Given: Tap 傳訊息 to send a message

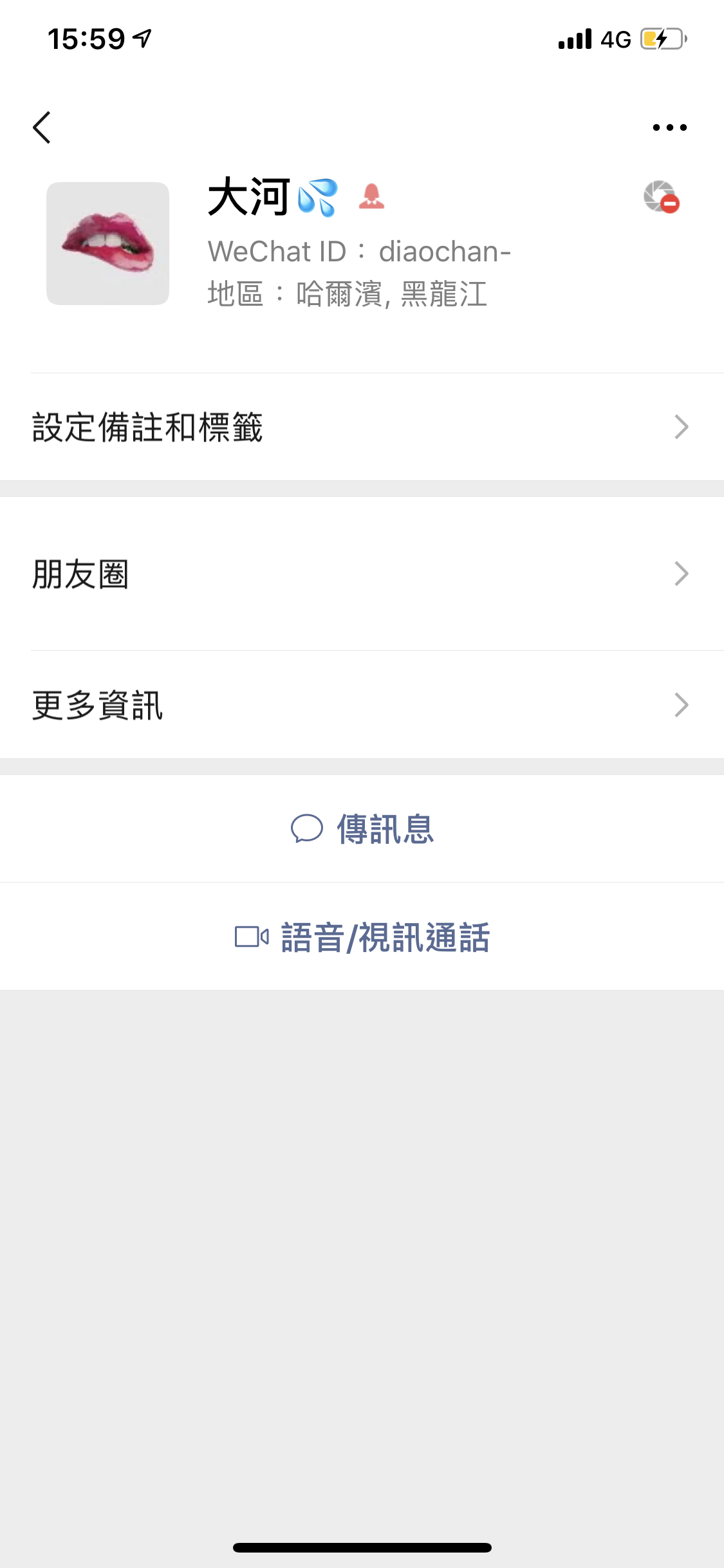Looking at the screenshot, I should pos(384,830).
